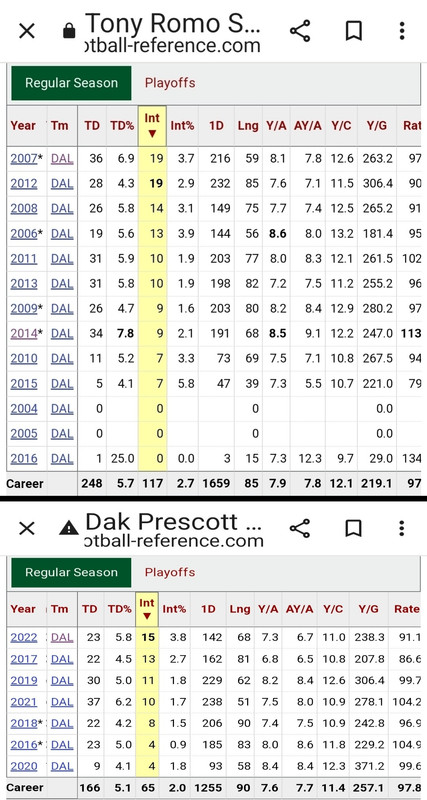This screenshot has height=800, width=427.
Task: Open Dak Prescott's 2019 season link
Action: pyautogui.click(x=24, y=681)
